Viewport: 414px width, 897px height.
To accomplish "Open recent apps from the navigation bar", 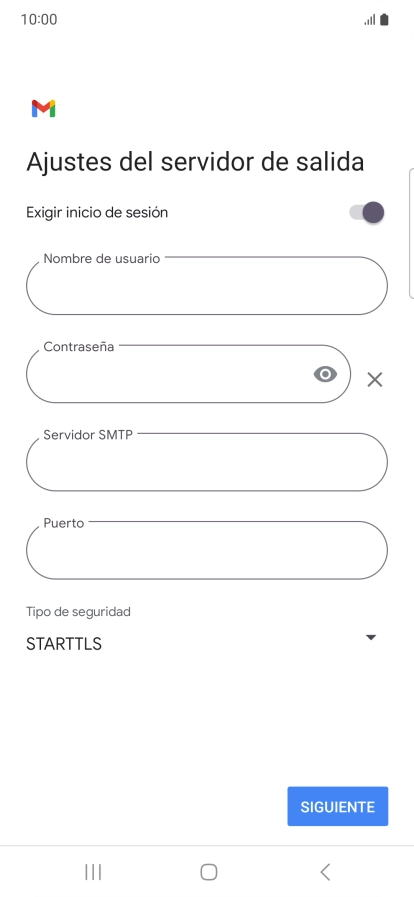I will (x=93, y=872).
